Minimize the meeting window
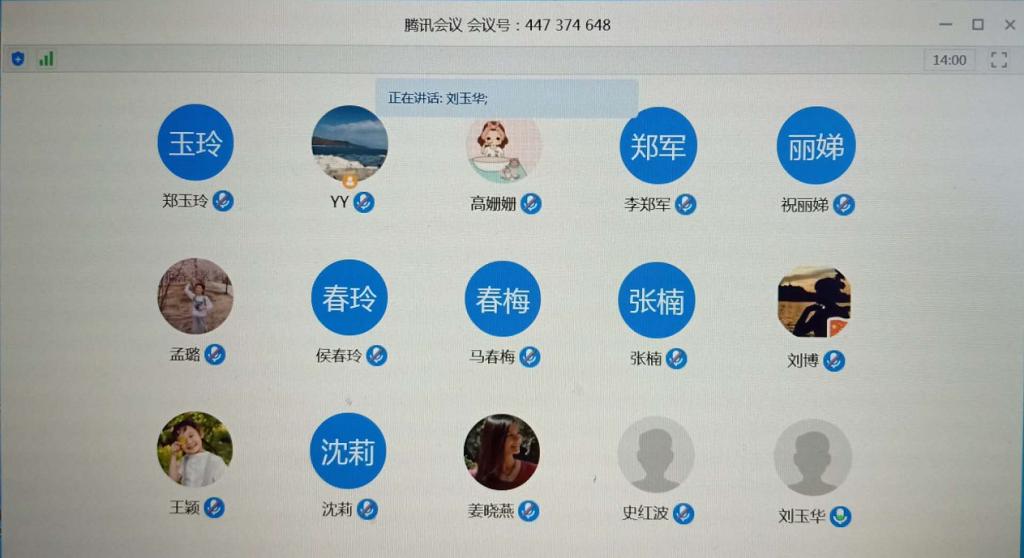Viewport: 1024px width, 558px height. pyautogui.click(x=946, y=24)
